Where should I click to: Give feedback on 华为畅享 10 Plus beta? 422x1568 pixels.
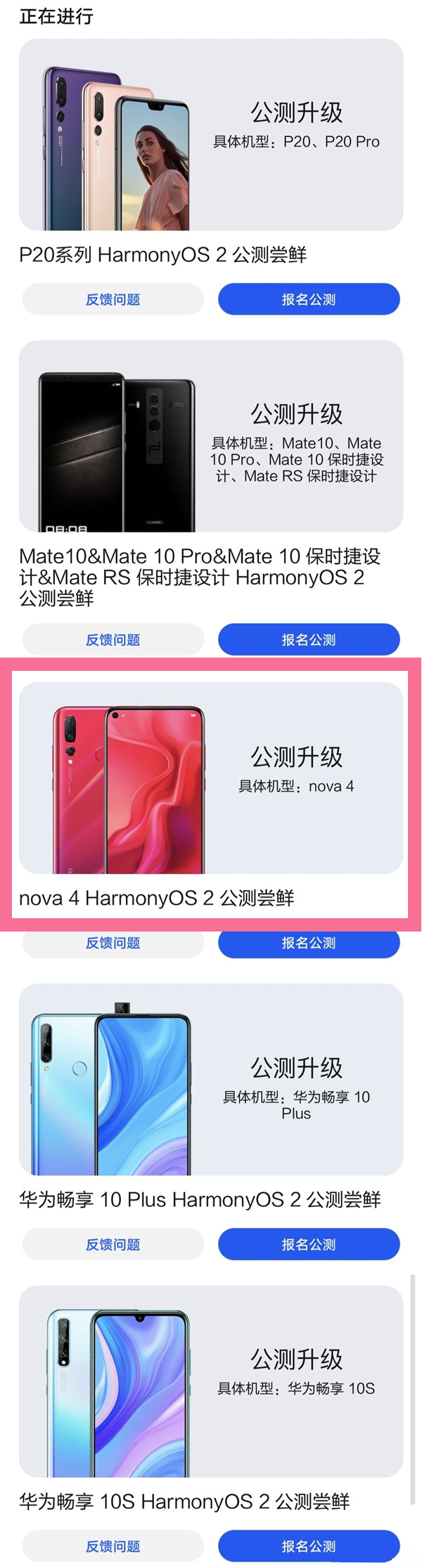click(113, 1244)
